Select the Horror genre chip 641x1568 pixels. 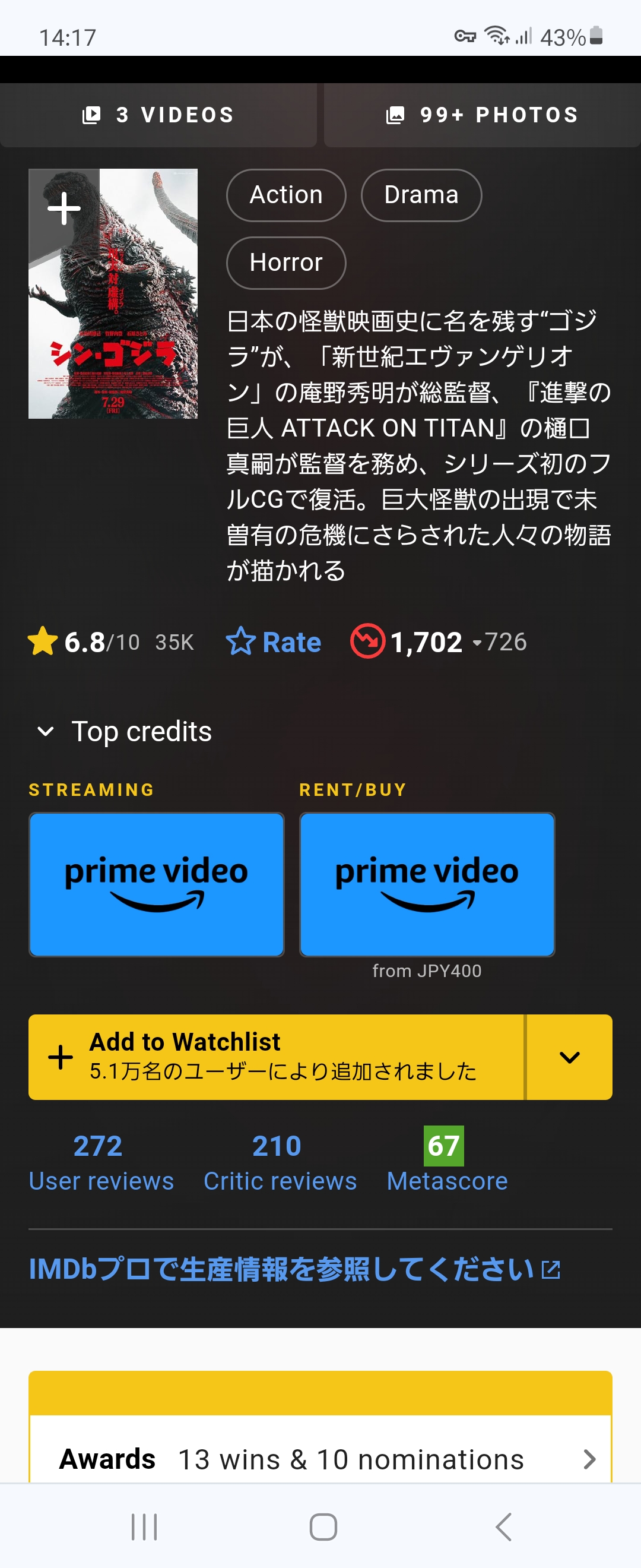click(286, 263)
